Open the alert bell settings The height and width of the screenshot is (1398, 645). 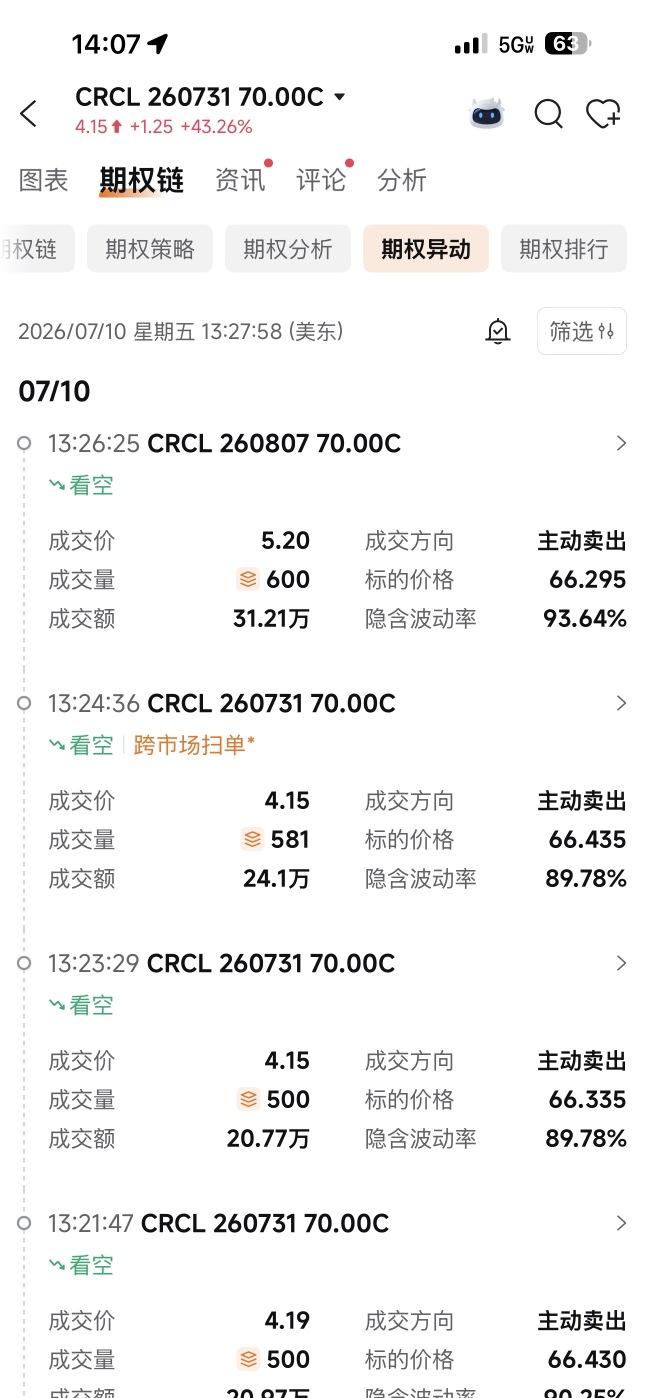pyautogui.click(x=498, y=332)
